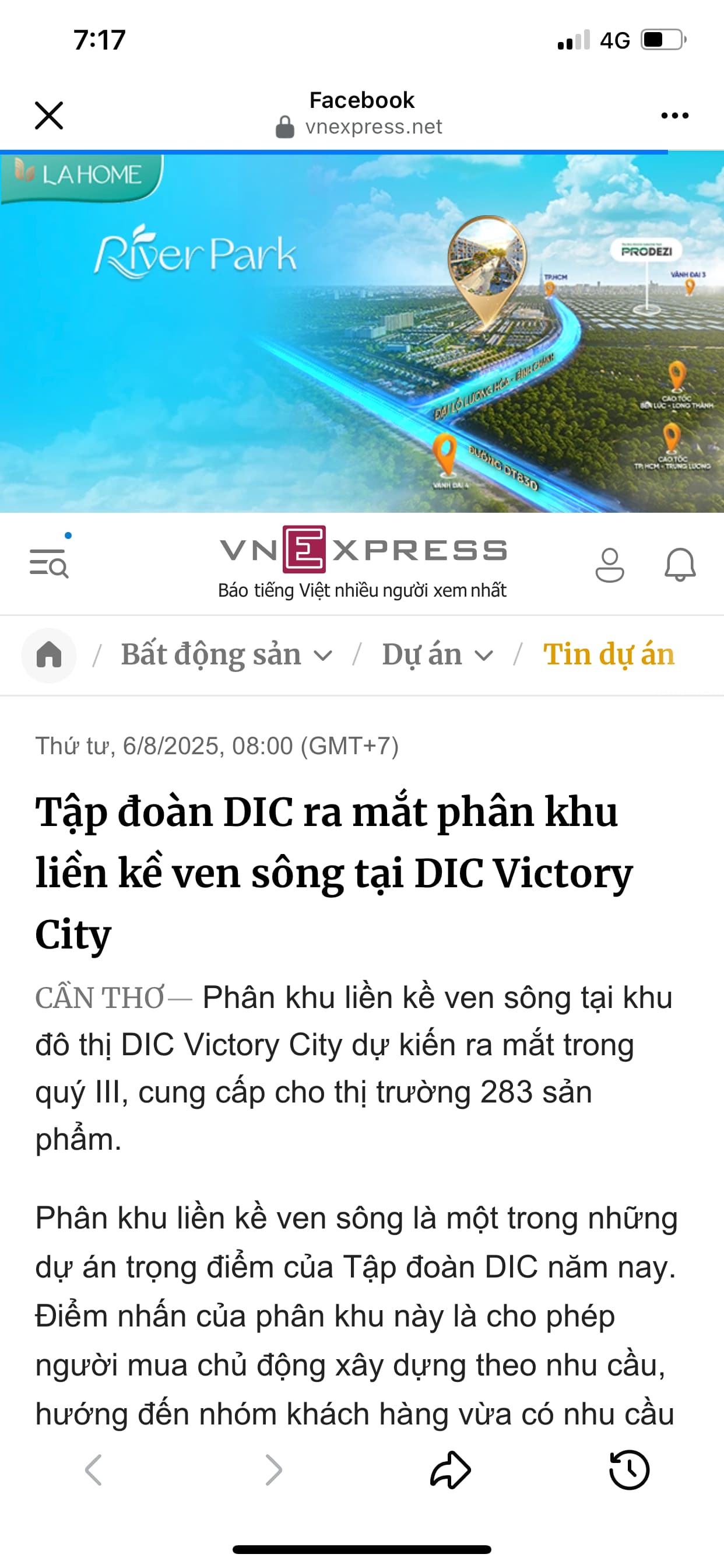
Task: Open the notifications bell
Action: (x=680, y=565)
